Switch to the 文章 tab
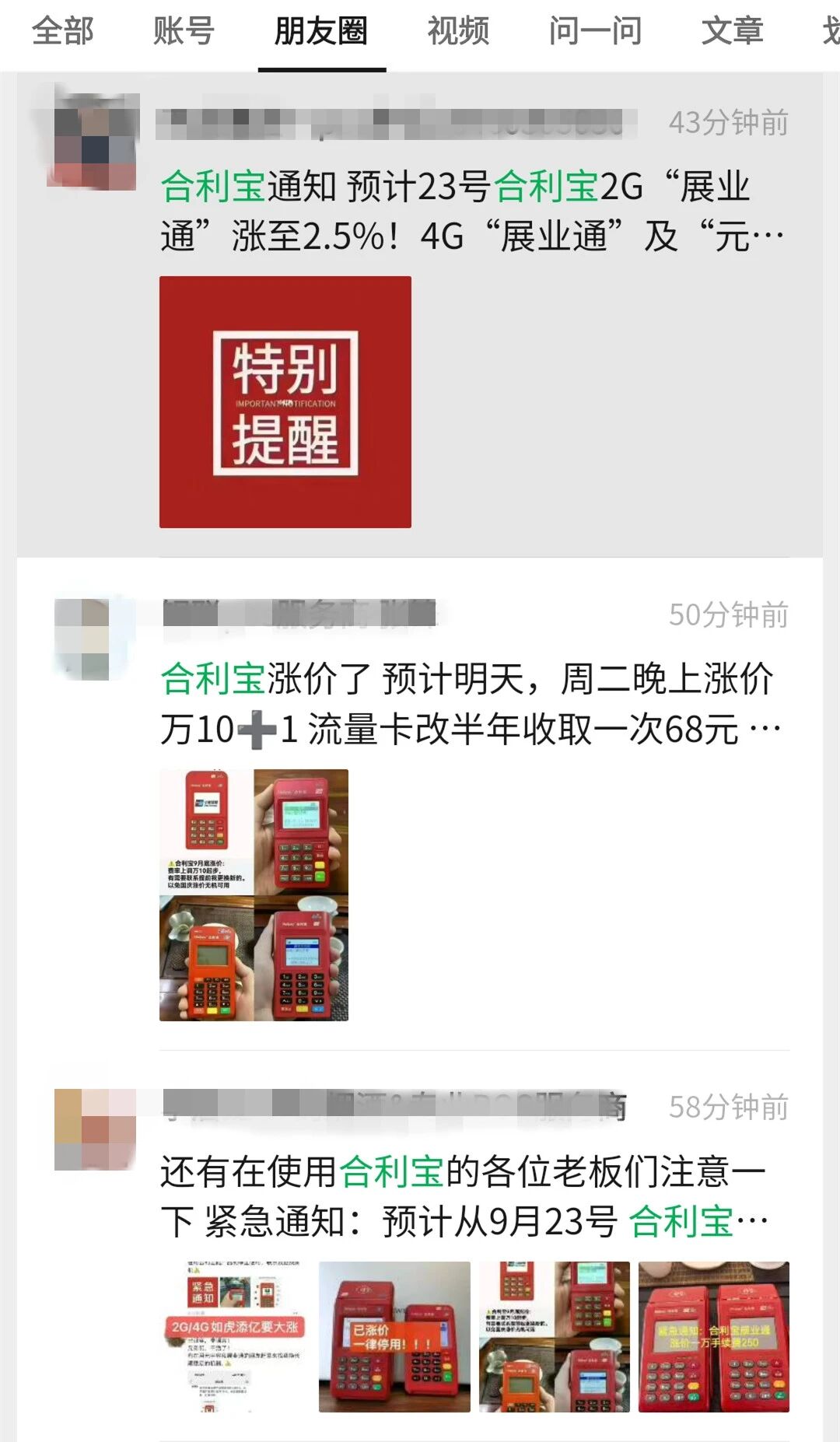840x1442 pixels. (732, 32)
